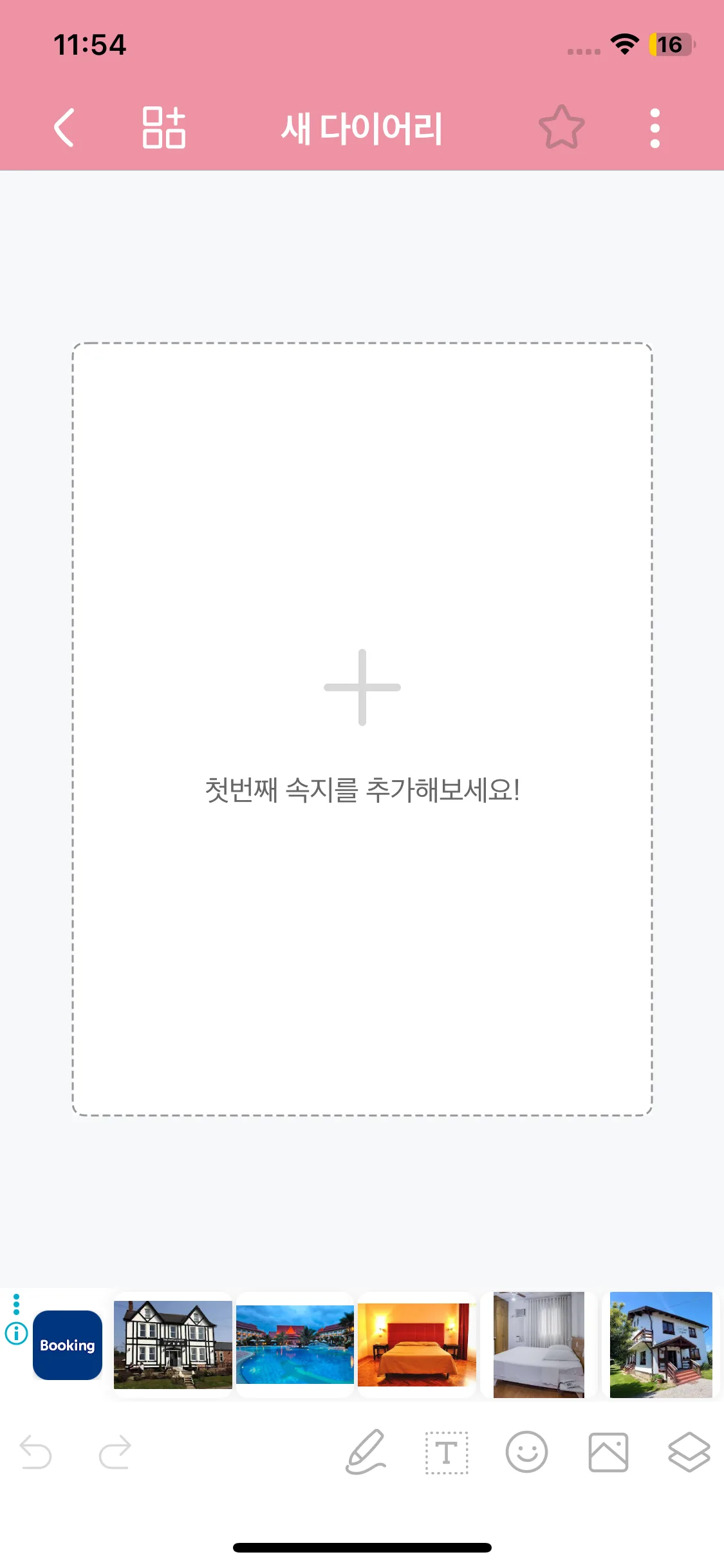Open the black-and-white timber house ad photo

[x=172, y=1345]
